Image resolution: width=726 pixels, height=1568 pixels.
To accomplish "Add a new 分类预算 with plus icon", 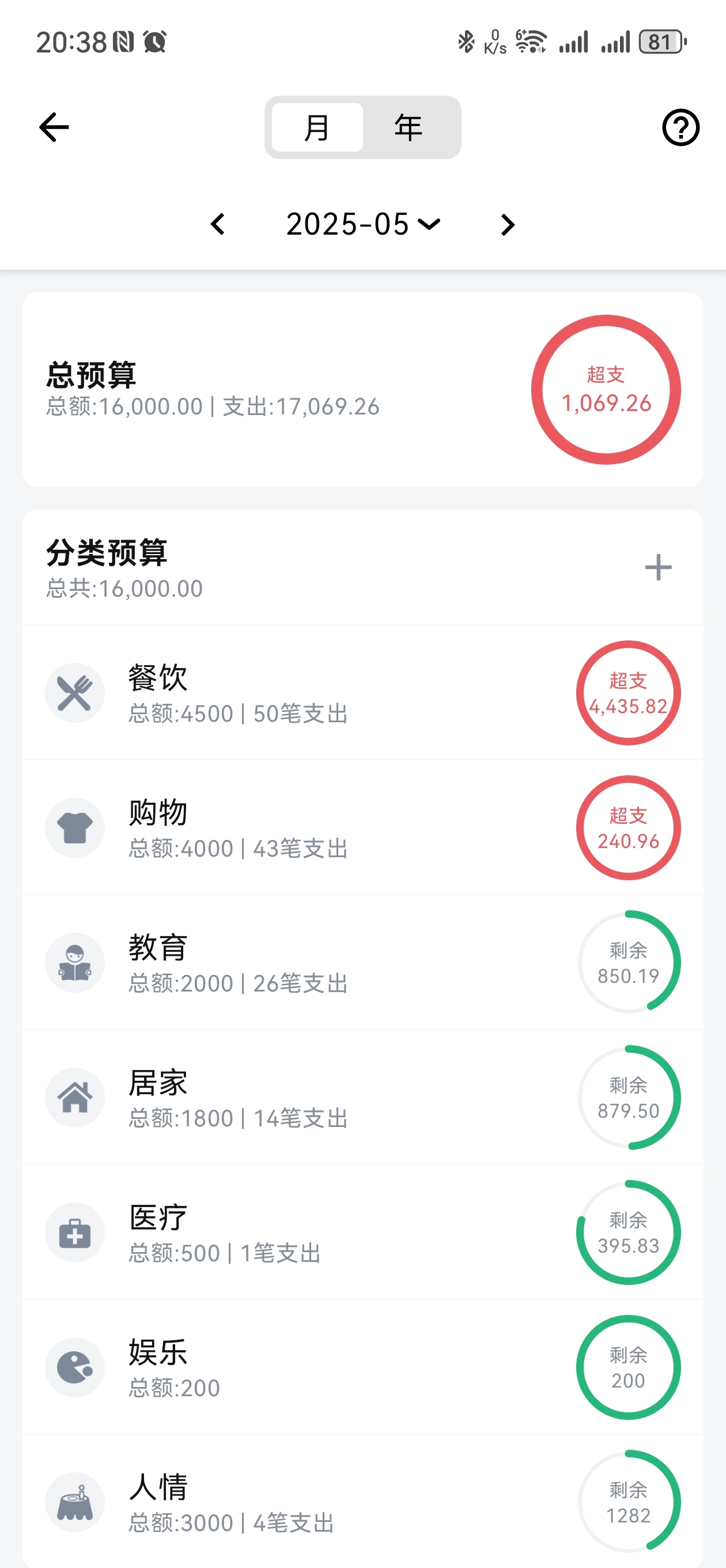I will point(658,567).
